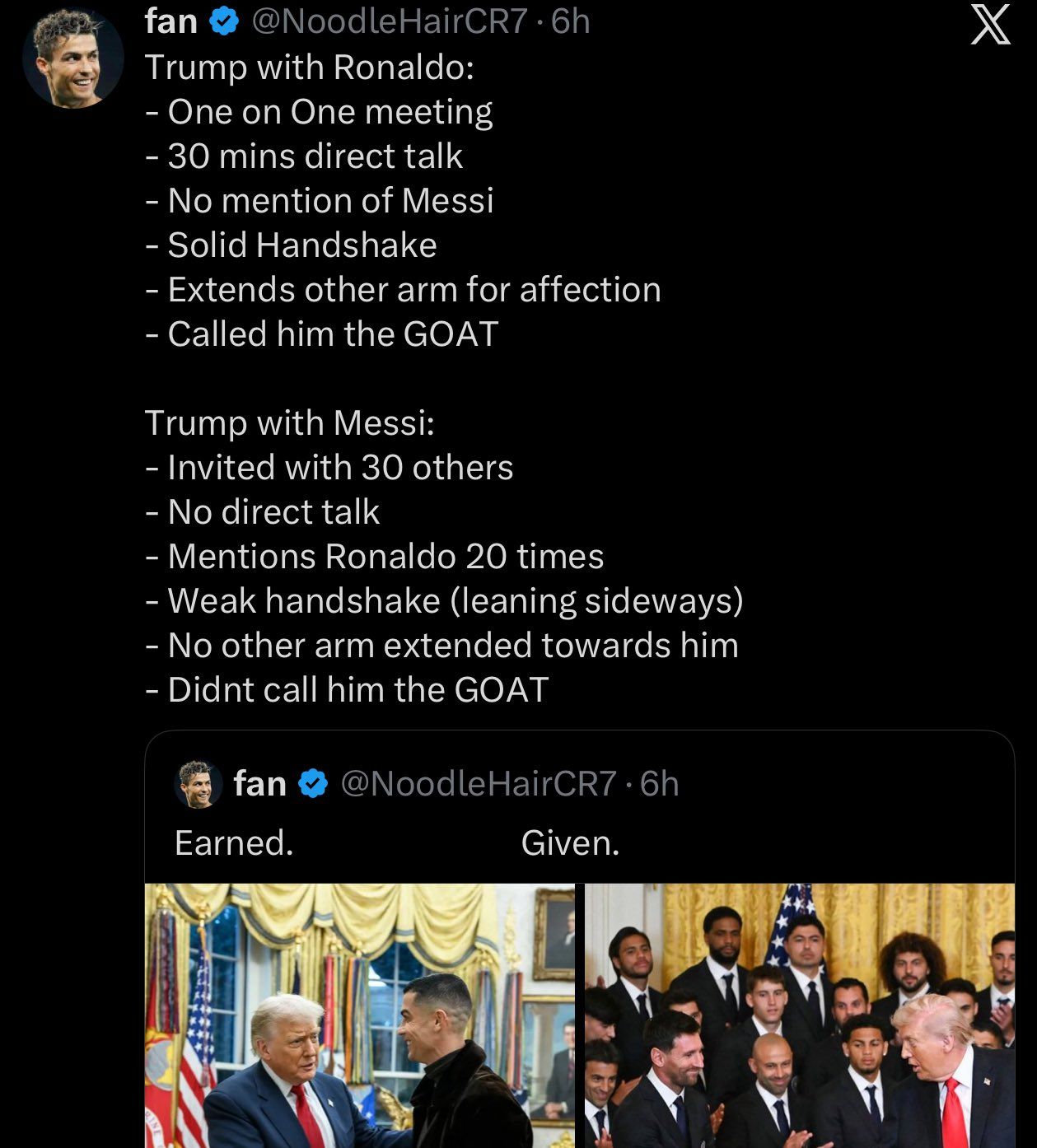Open the main post author's profile picture
The image size is (1037, 1148).
[x=73, y=58]
